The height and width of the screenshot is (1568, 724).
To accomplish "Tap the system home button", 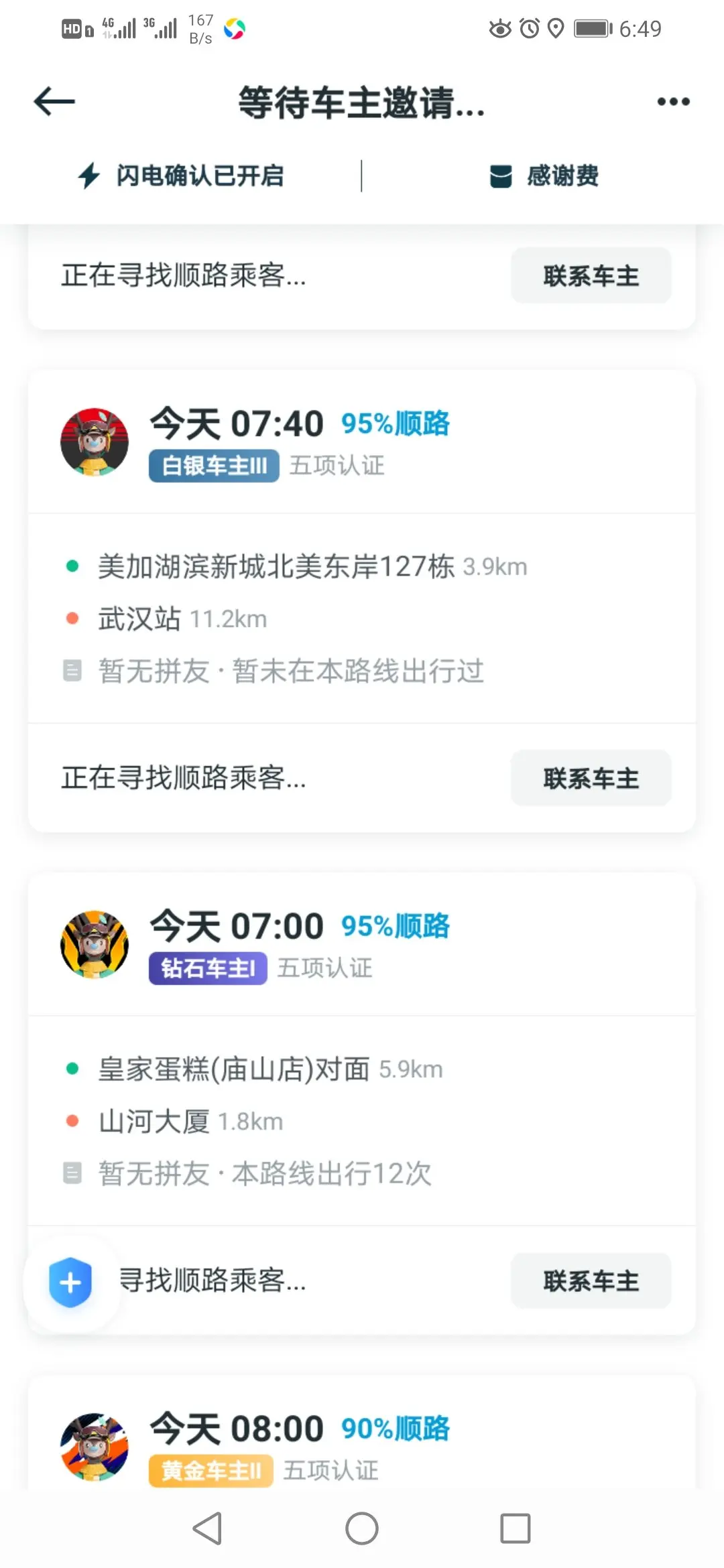I will click(x=362, y=1528).
